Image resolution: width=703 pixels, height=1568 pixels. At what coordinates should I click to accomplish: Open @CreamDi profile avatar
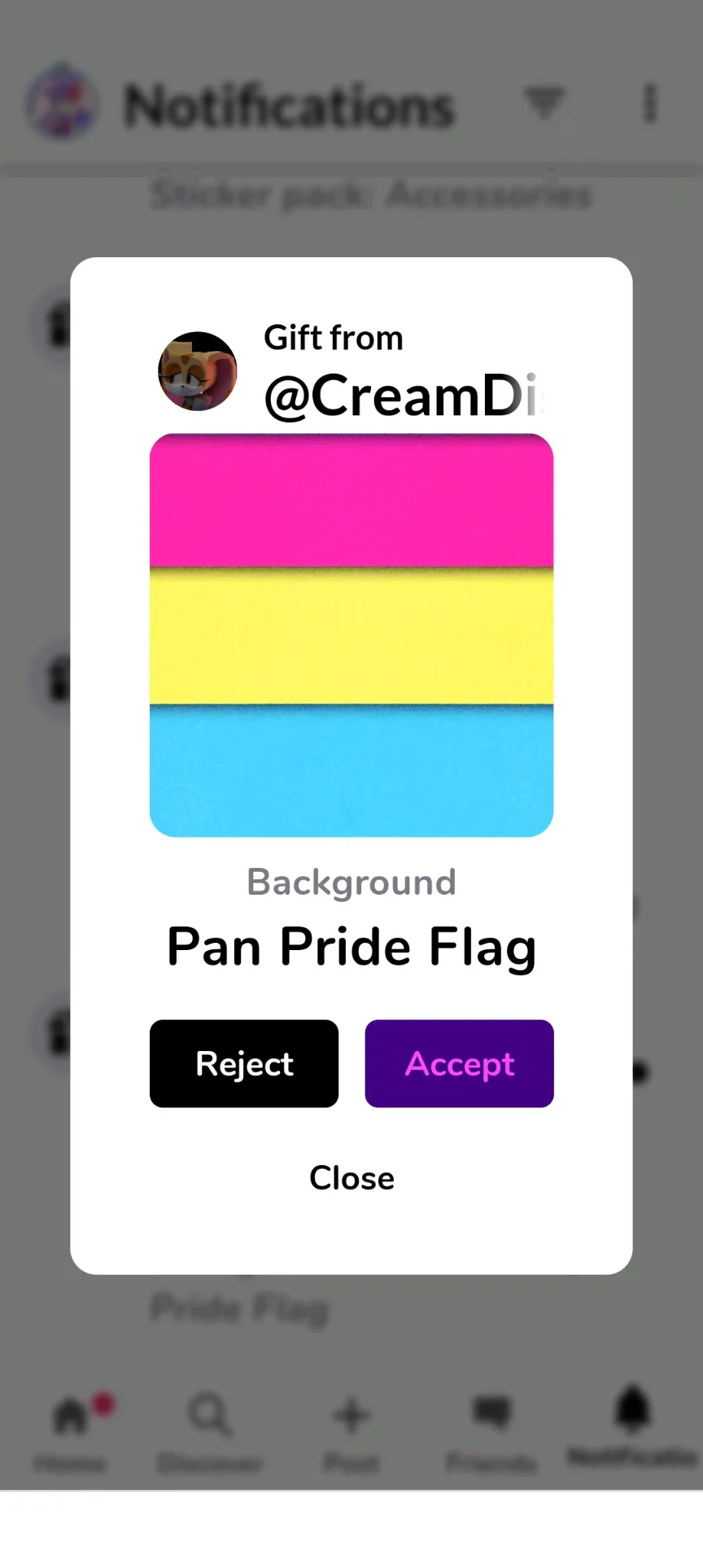(x=198, y=371)
